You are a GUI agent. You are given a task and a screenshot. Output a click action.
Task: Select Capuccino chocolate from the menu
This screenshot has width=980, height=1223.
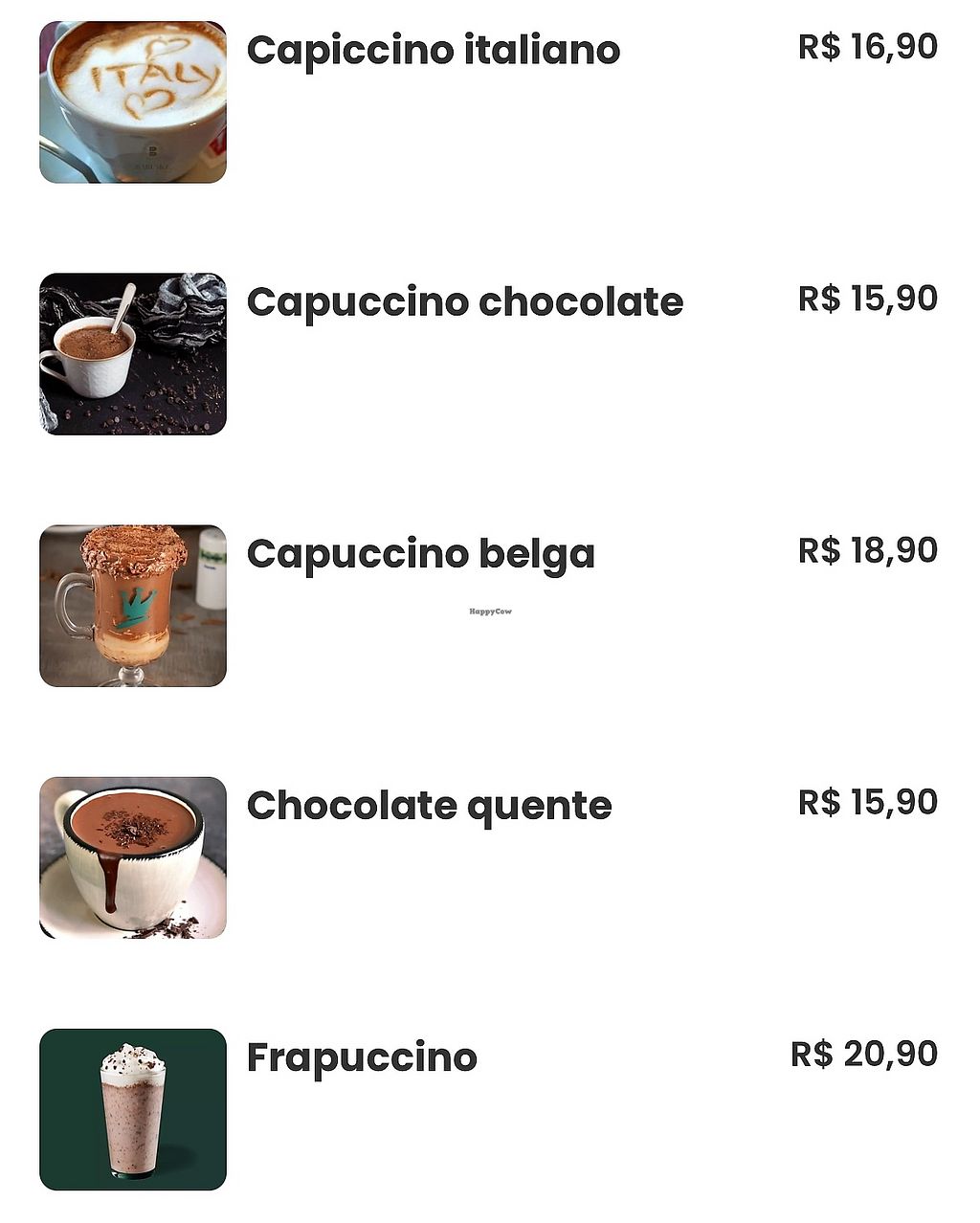click(x=464, y=302)
